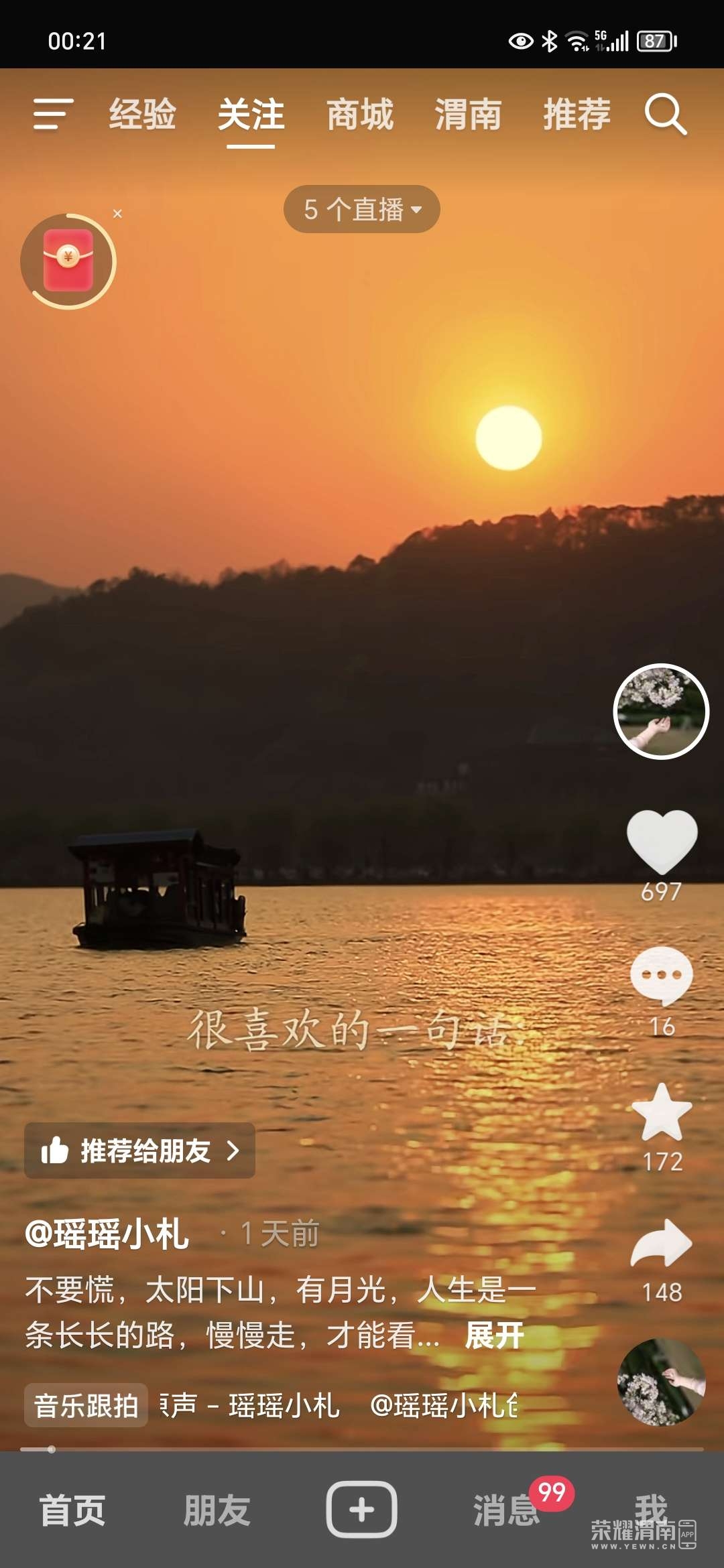Image resolution: width=724 pixels, height=1568 pixels.
Task: Open the red envelope reward widget
Action: [x=68, y=261]
